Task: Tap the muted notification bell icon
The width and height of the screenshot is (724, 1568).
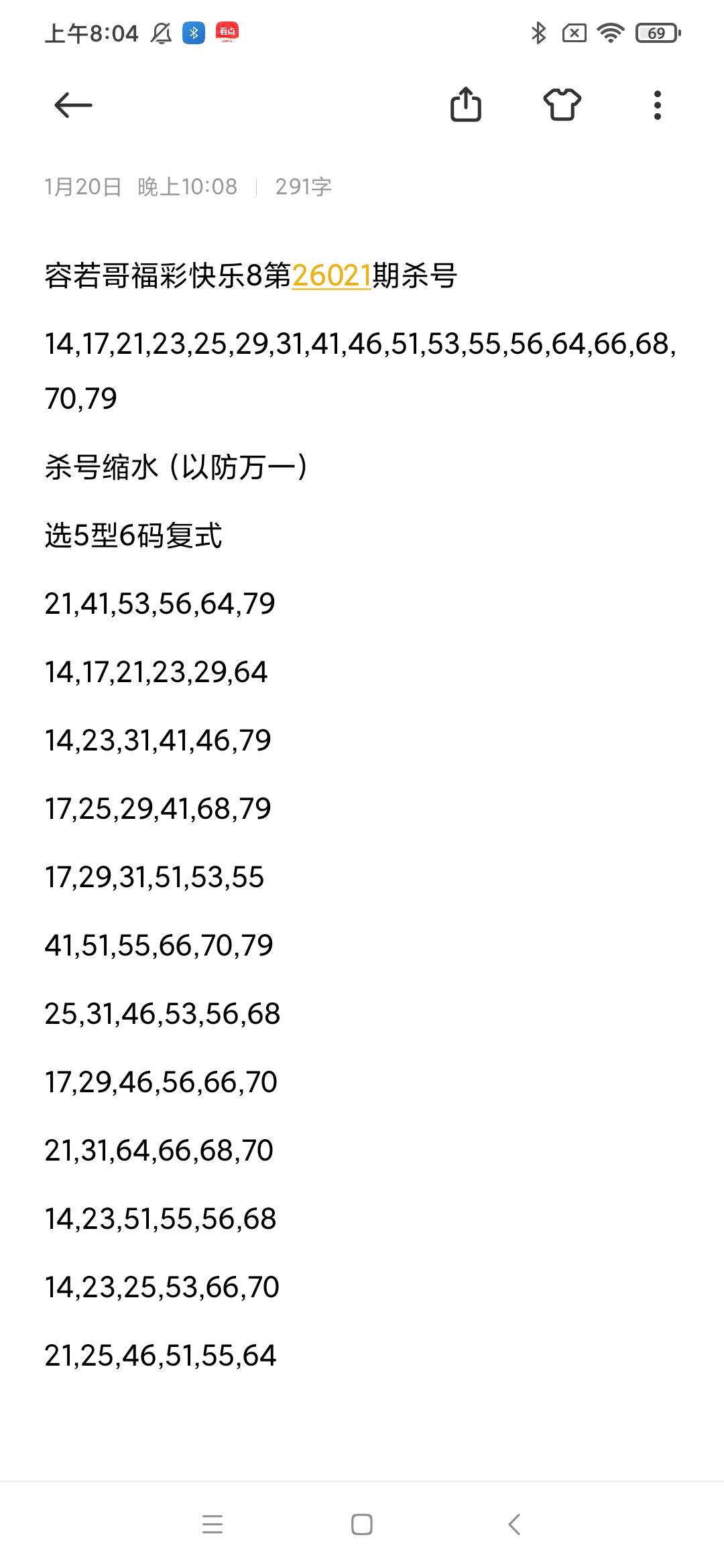Action: coord(161,31)
